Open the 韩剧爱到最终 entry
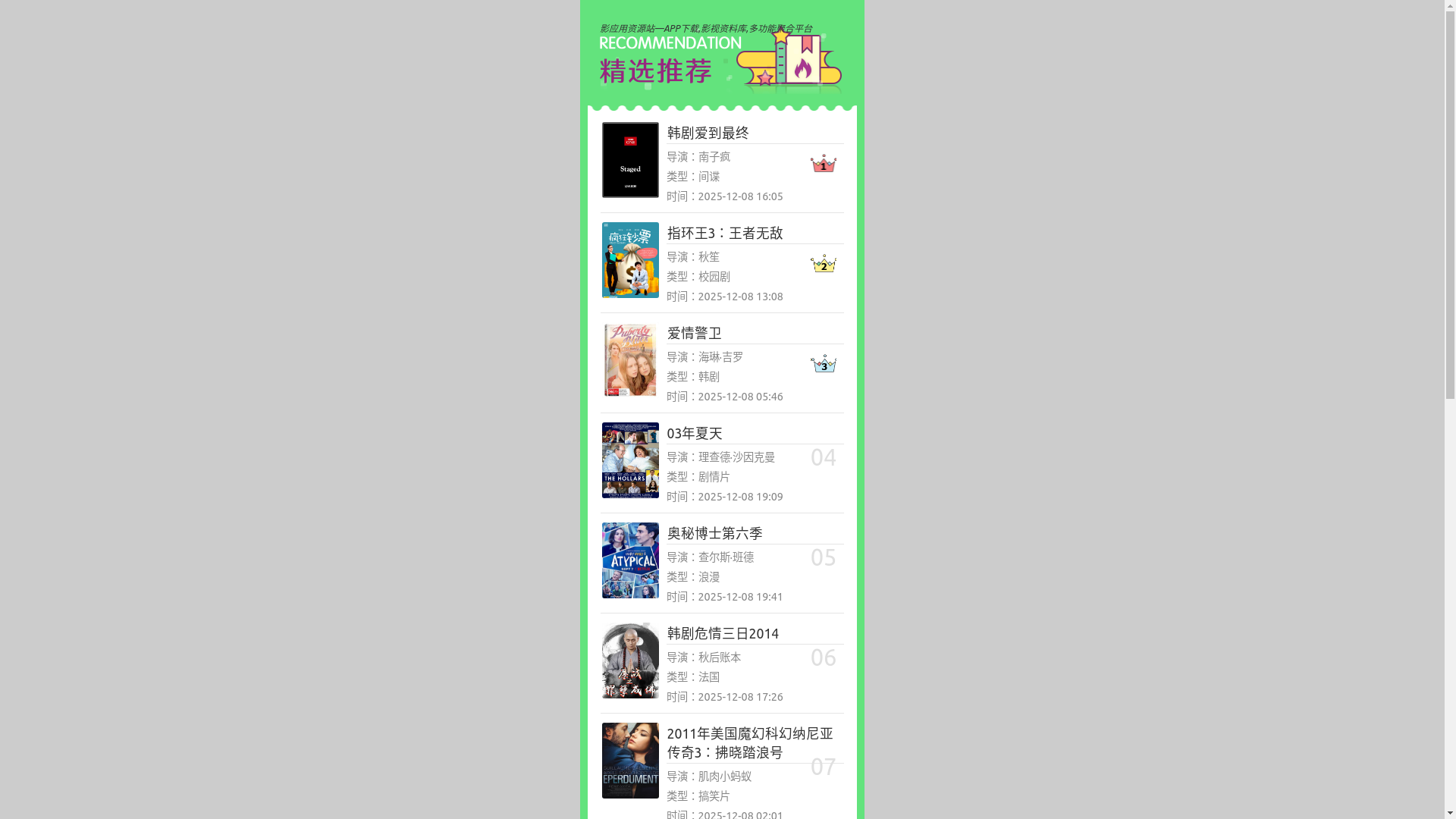 (x=708, y=133)
